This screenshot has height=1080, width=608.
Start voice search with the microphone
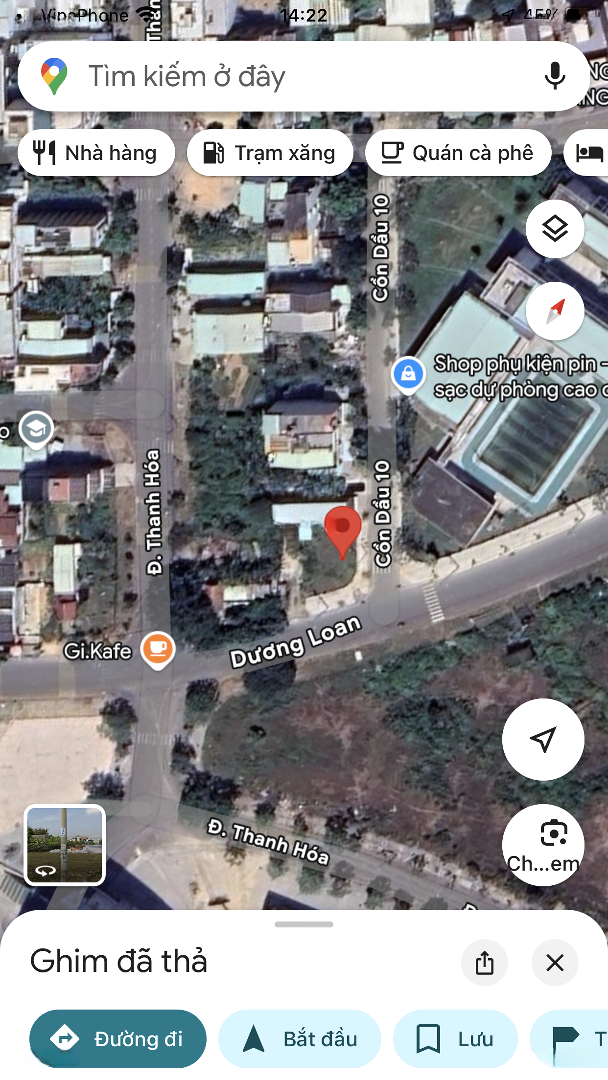point(555,76)
